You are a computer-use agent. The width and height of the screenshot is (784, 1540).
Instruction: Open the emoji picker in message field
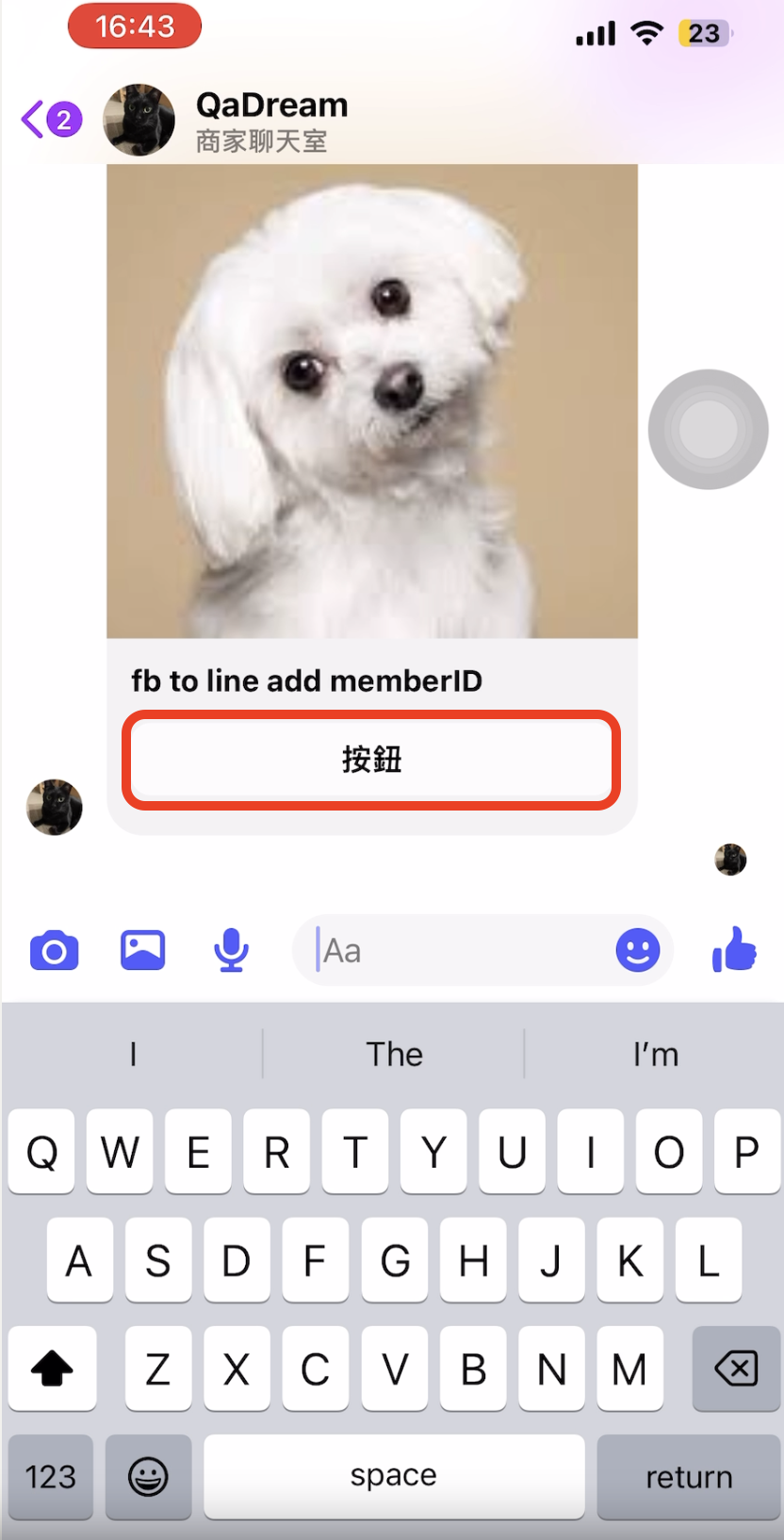pos(638,950)
